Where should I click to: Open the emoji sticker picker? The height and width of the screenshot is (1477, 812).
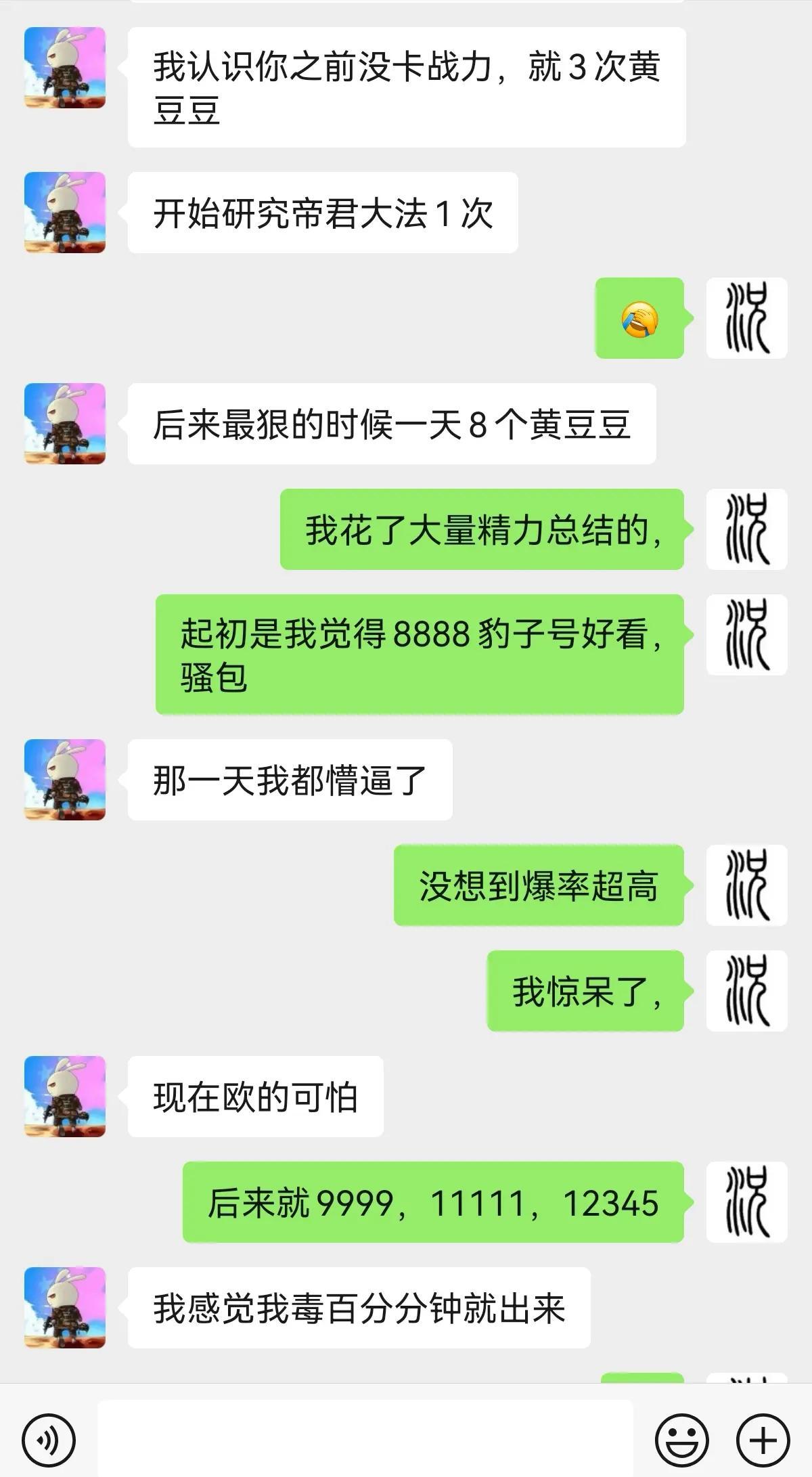(x=681, y=1440)
